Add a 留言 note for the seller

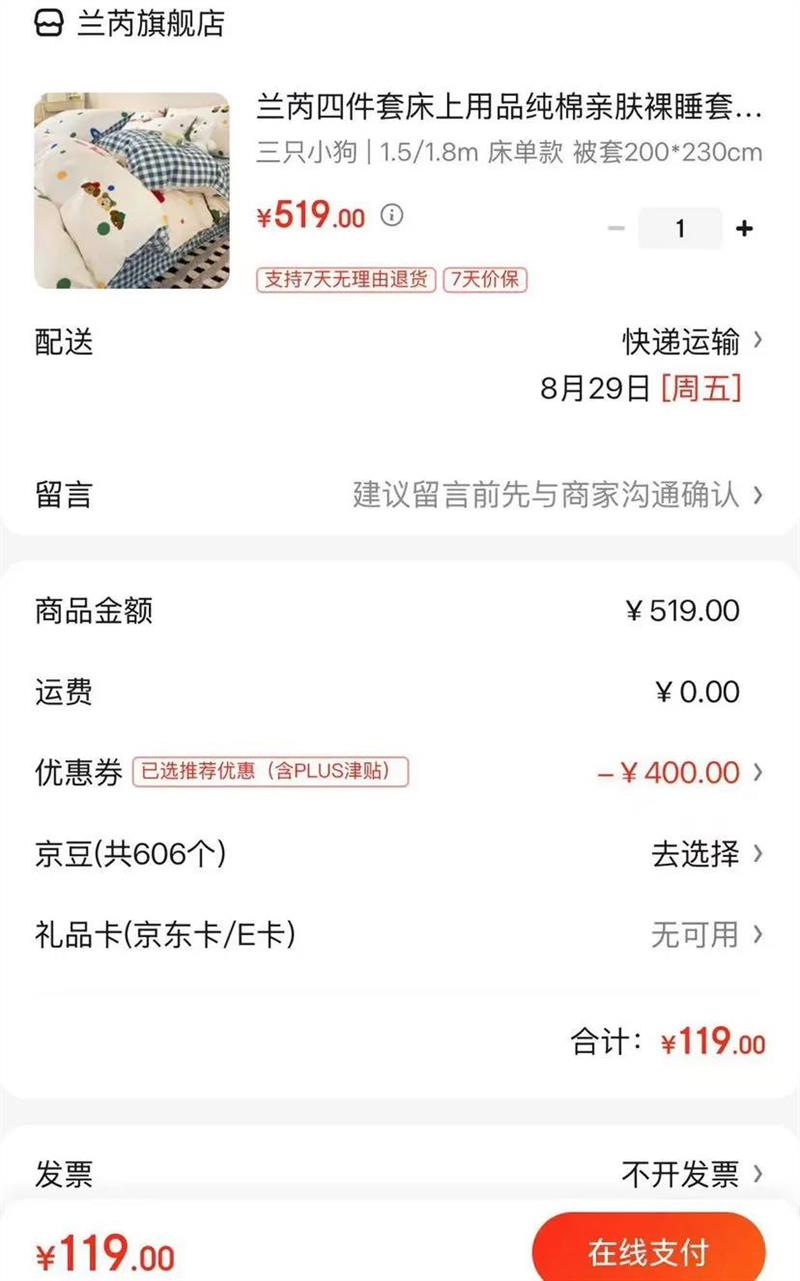point(556,495)
